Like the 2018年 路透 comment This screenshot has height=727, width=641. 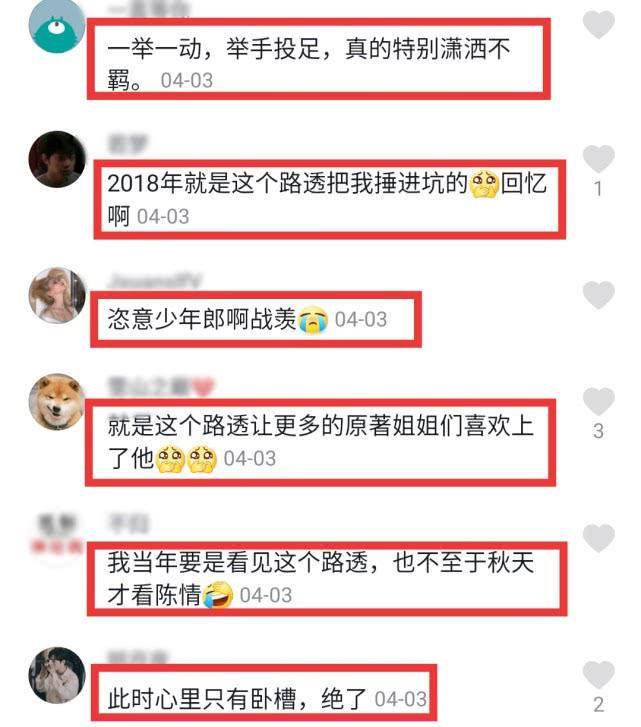coord(598,159)
